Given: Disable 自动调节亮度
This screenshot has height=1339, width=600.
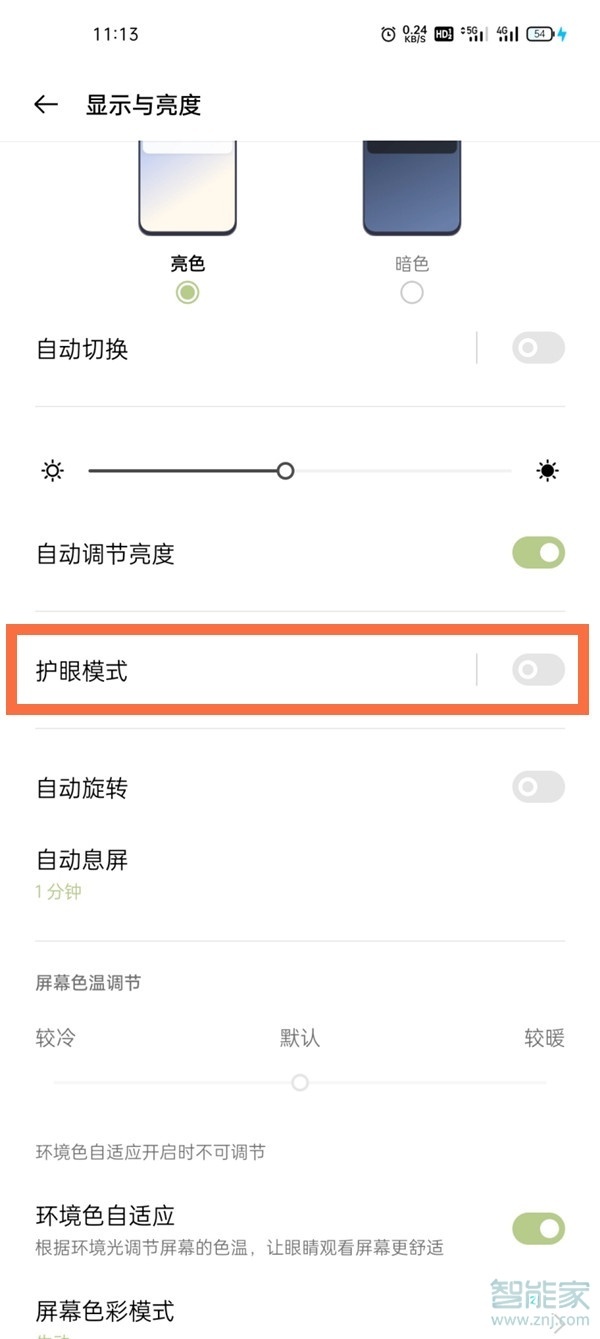Looking at the screenshot, I should [x=538, y=553].
